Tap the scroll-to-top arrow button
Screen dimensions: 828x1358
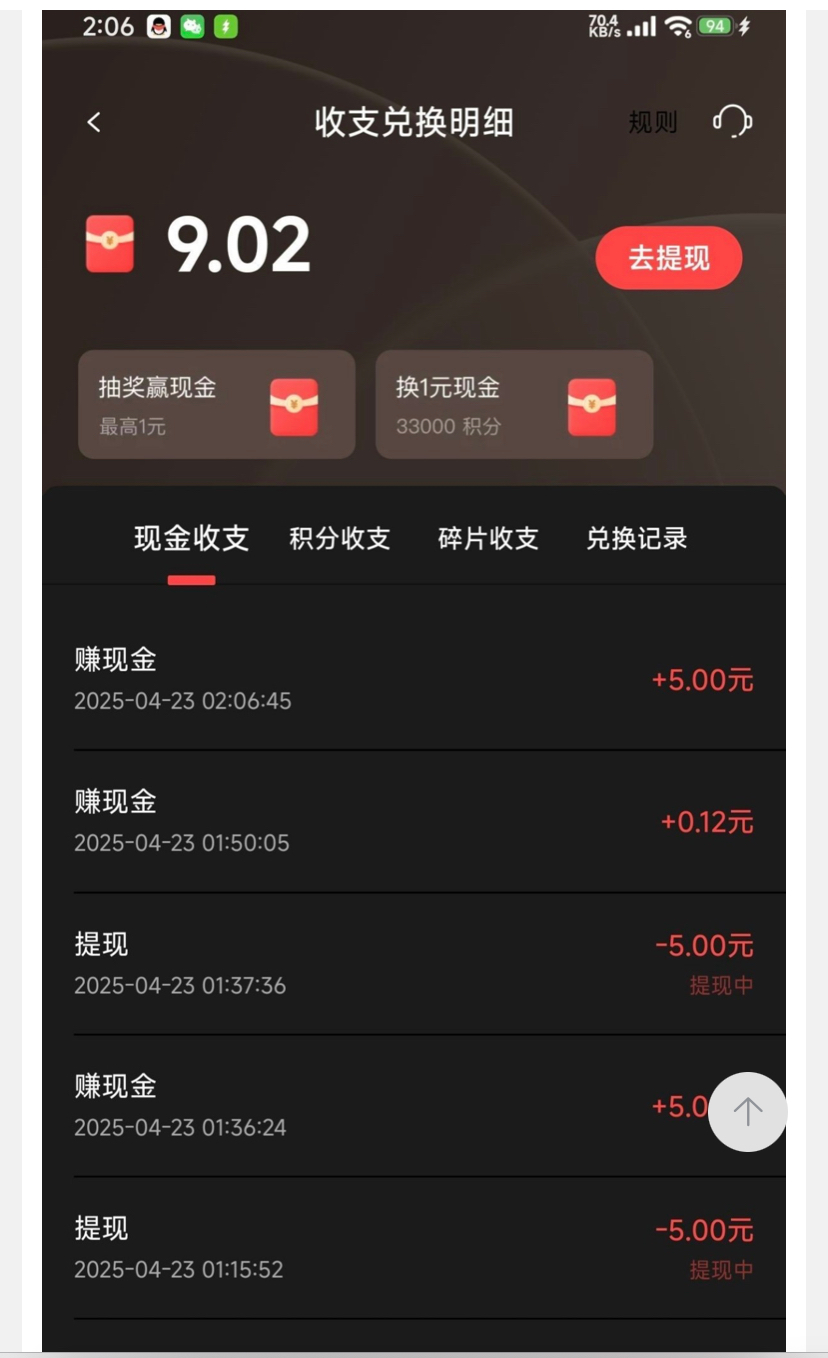pos(747,1111)
